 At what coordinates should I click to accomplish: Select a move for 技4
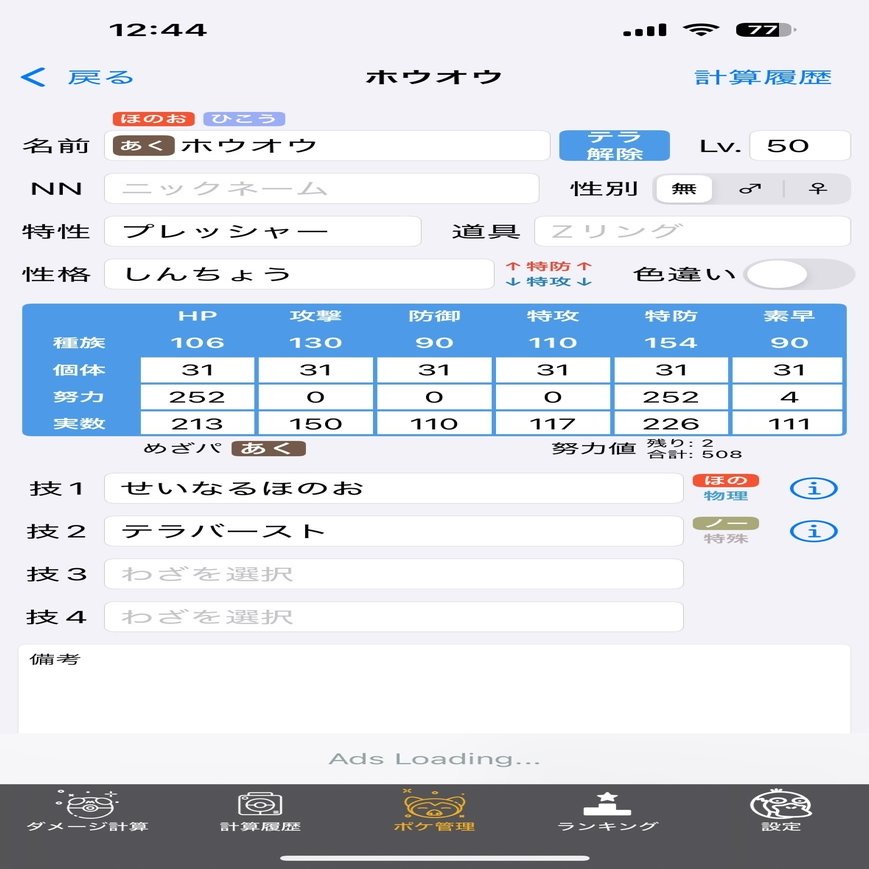[x=393, y=617]
